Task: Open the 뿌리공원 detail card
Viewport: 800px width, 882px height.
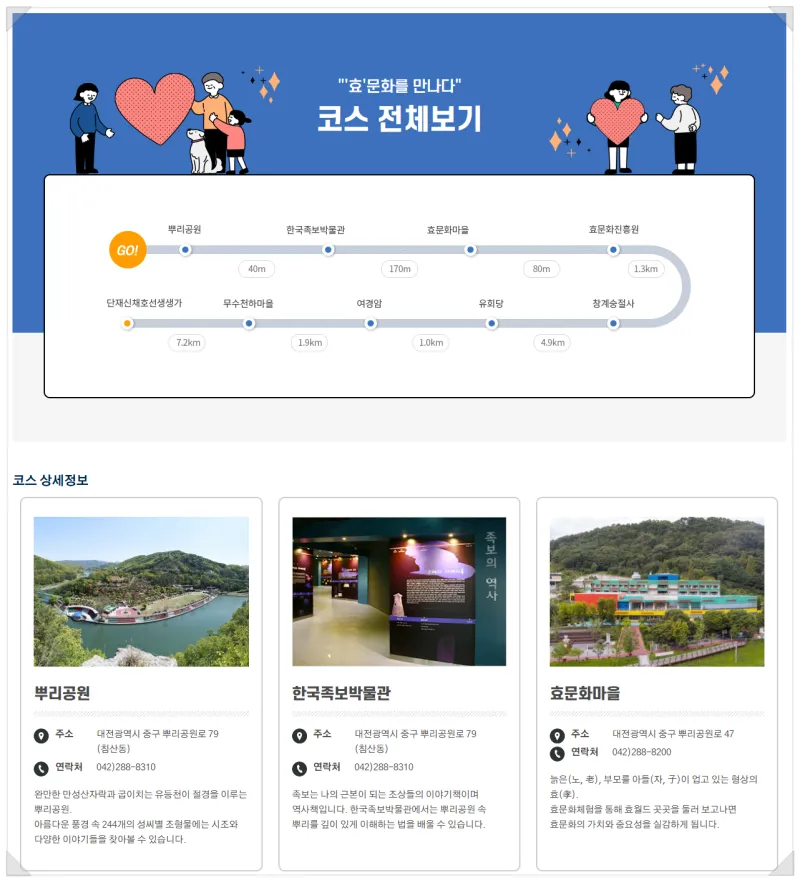Action: (x=141, y=683)
